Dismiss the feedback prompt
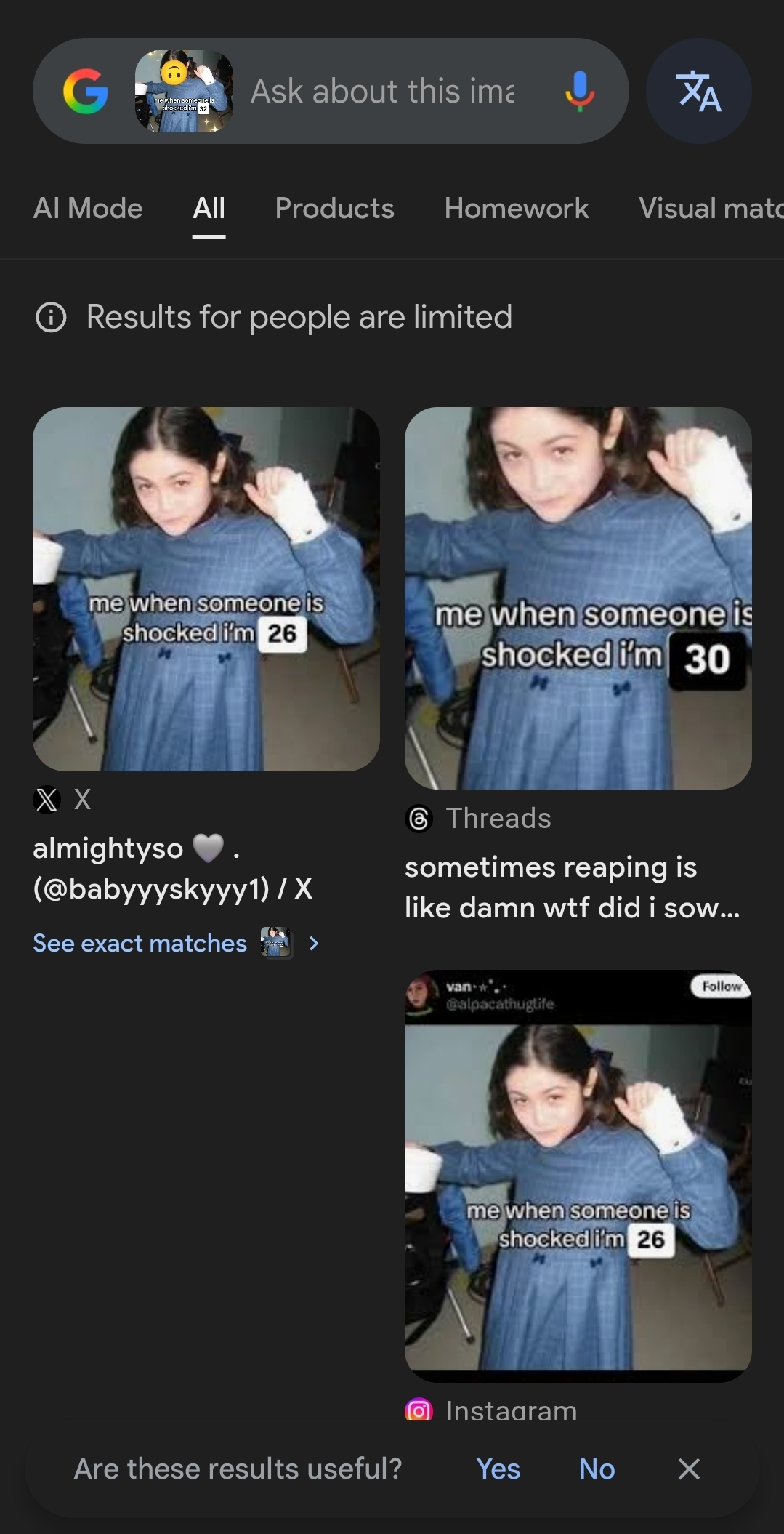The height and width of the screenshot is (1534, 784). click(689, 1469)
